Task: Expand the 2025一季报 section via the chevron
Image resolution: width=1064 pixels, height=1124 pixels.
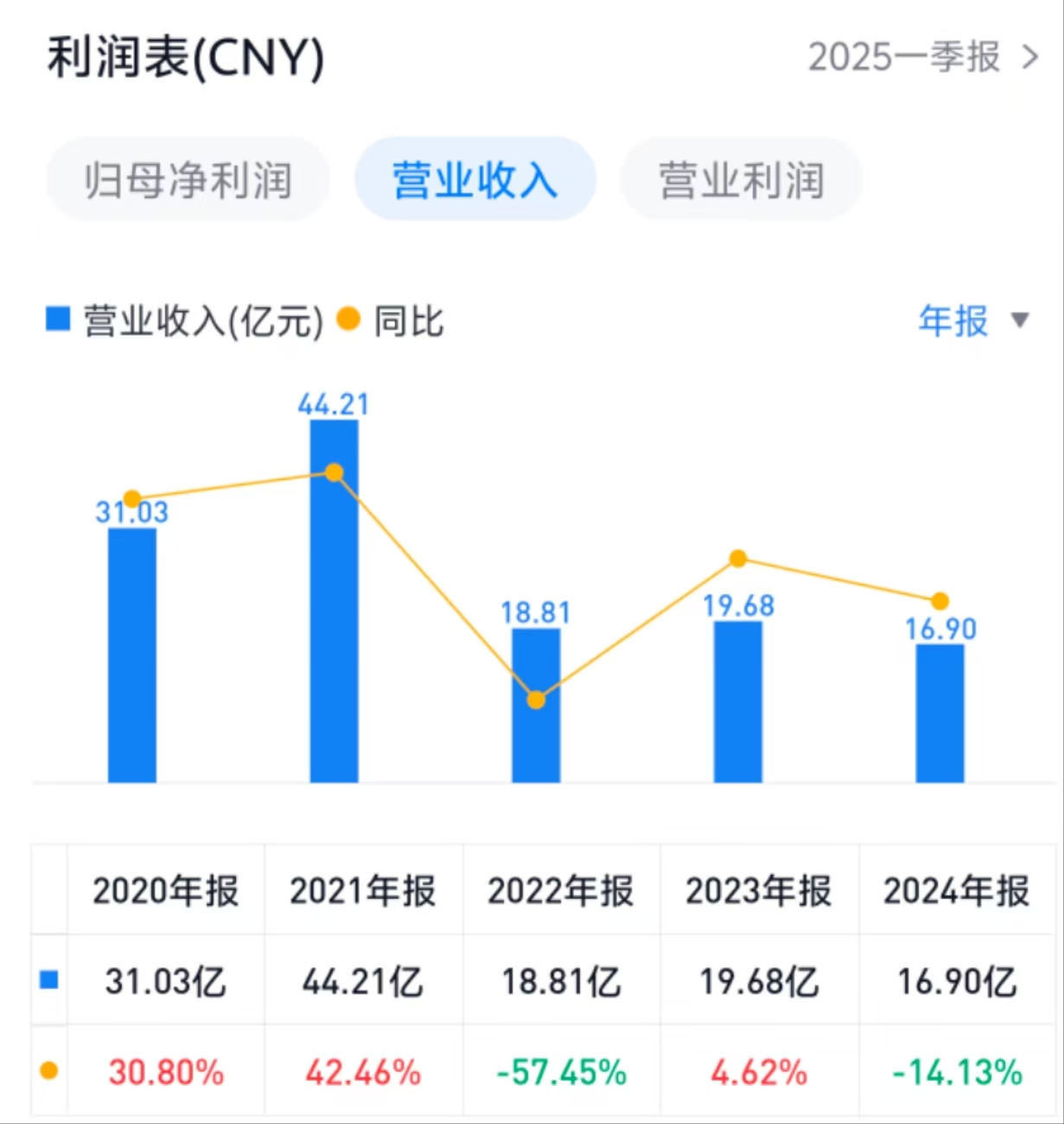Action: pyautogui.click(x=1029, y=58)
